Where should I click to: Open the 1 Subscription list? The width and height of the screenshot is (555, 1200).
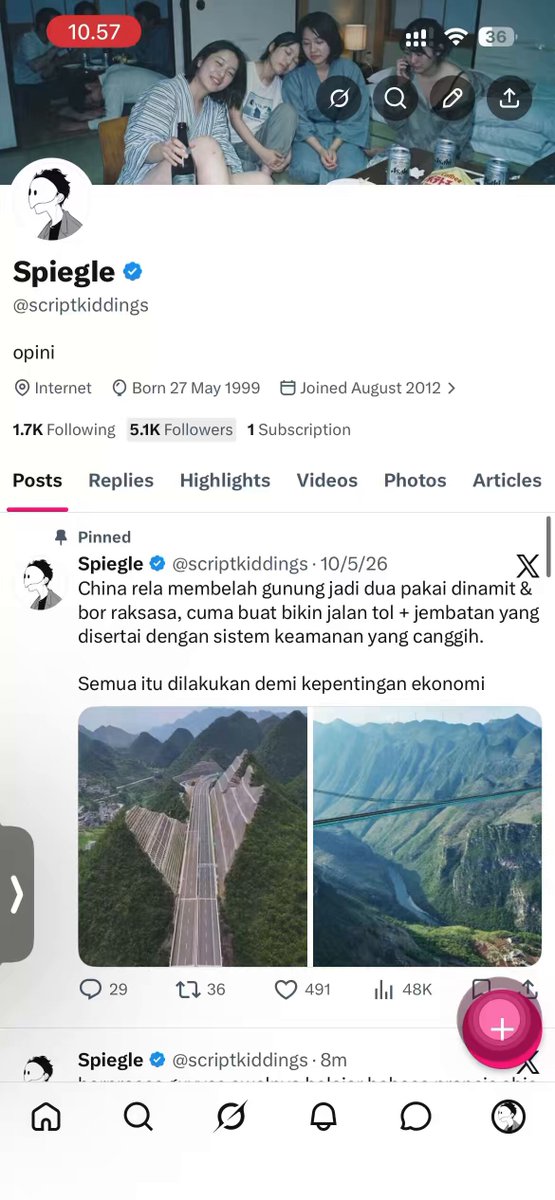point(299,430)
